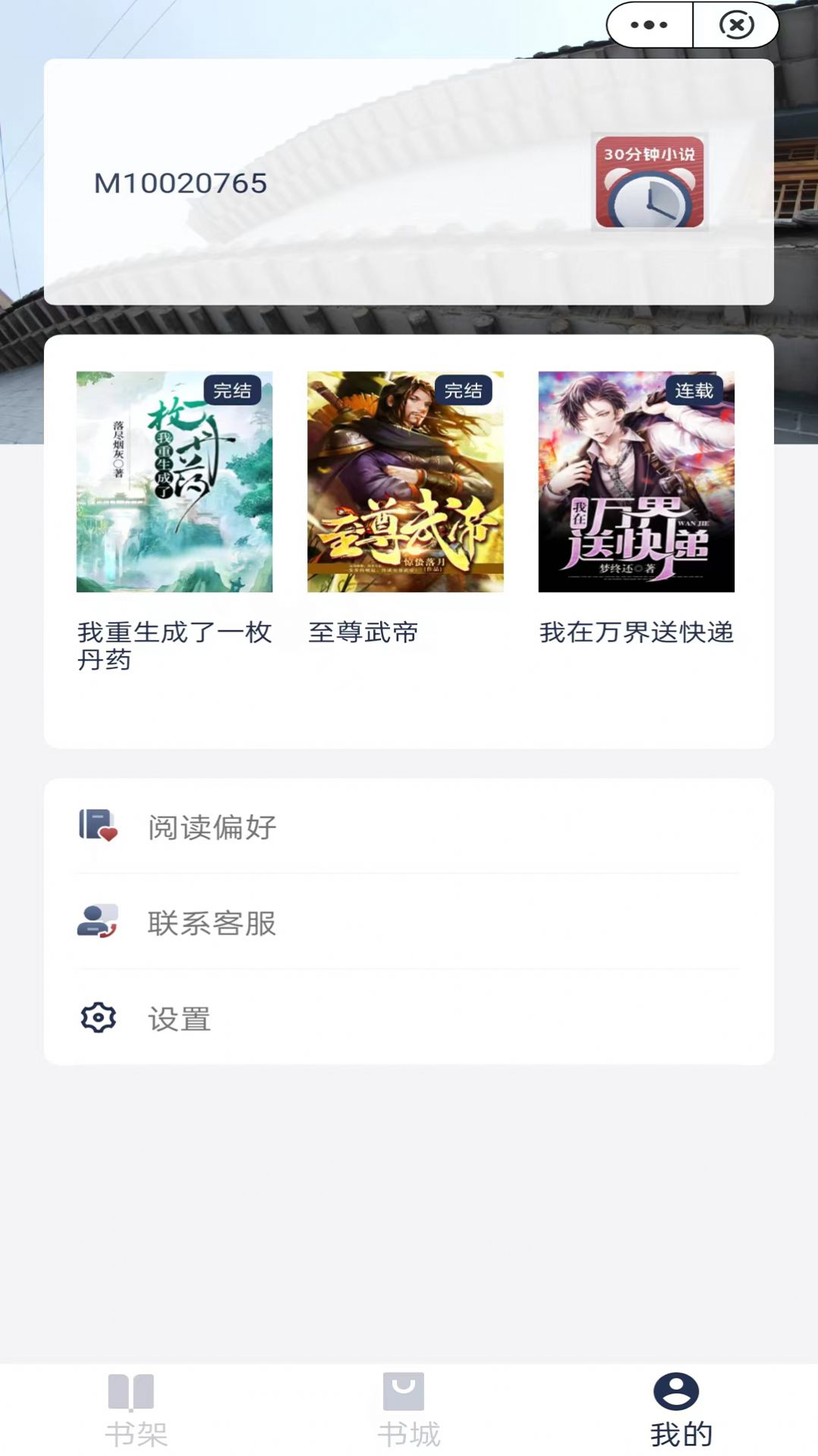Open the book 至尊武帝 via its title
Image resolution: width=818 pixels, height=1456 pixels.
pos(364,632)
